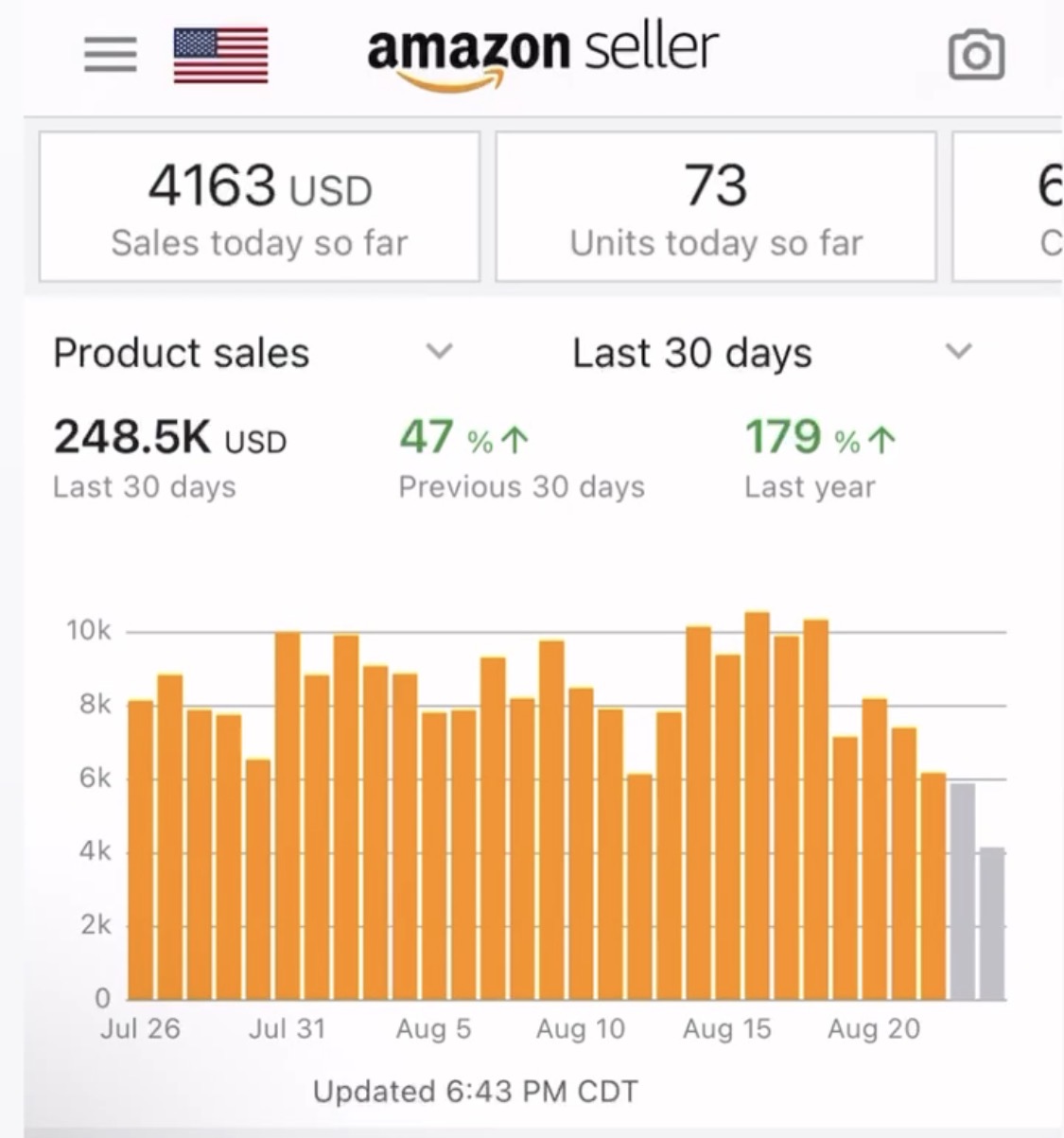
Task: Select the Sales today so far card
Action: click(x=258, y=206)
